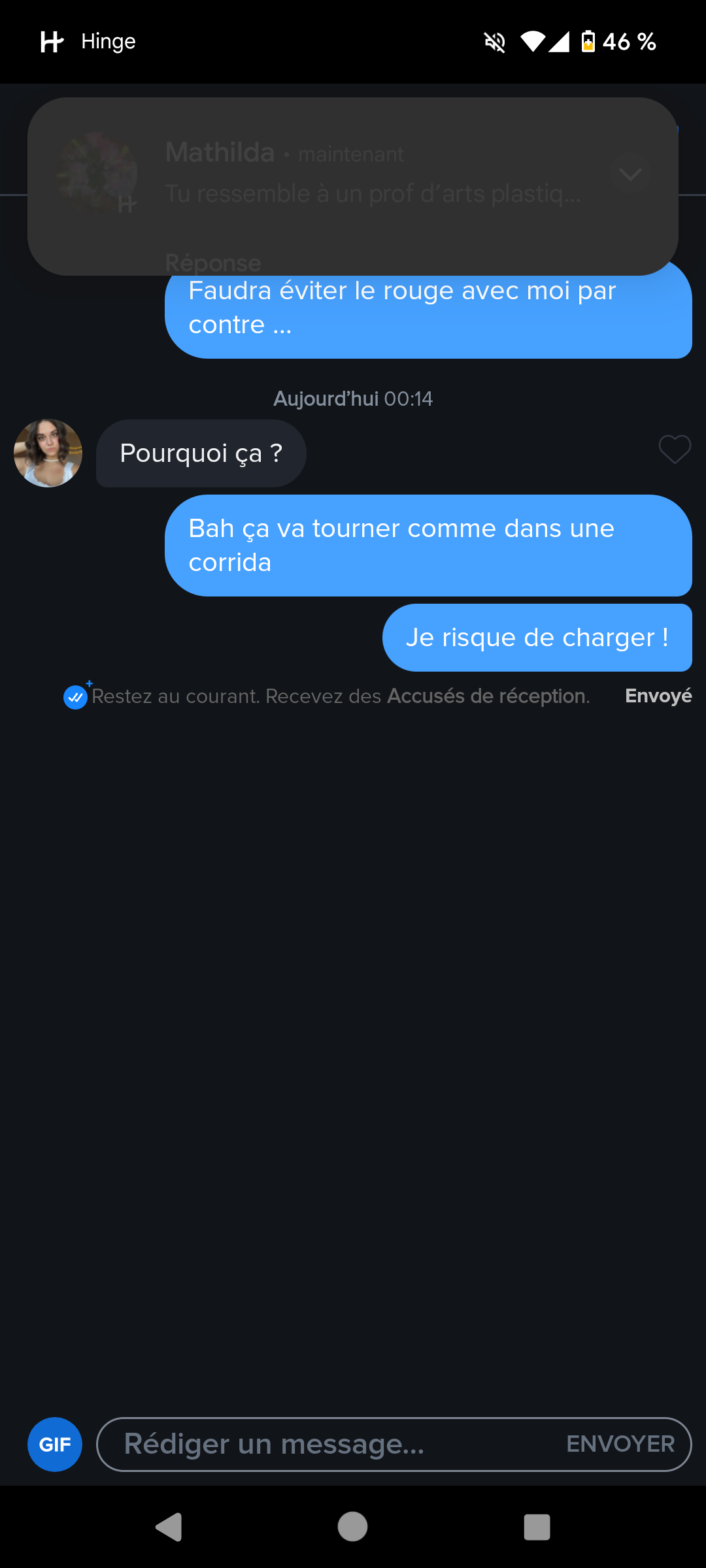
Task: Go to the home screen
Action: (x=352, y=1527)
